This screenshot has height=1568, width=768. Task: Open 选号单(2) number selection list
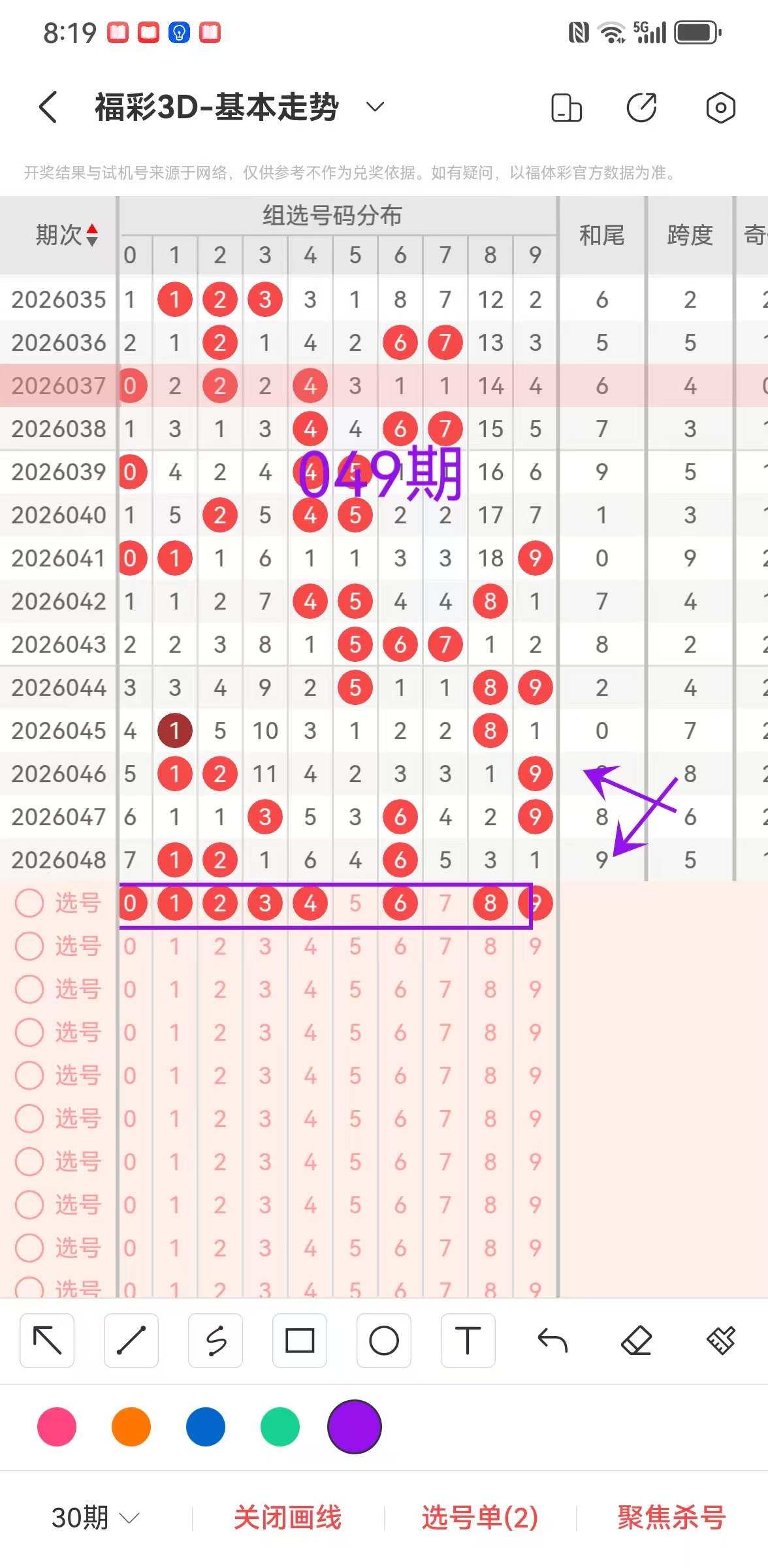click(480, 1517)
